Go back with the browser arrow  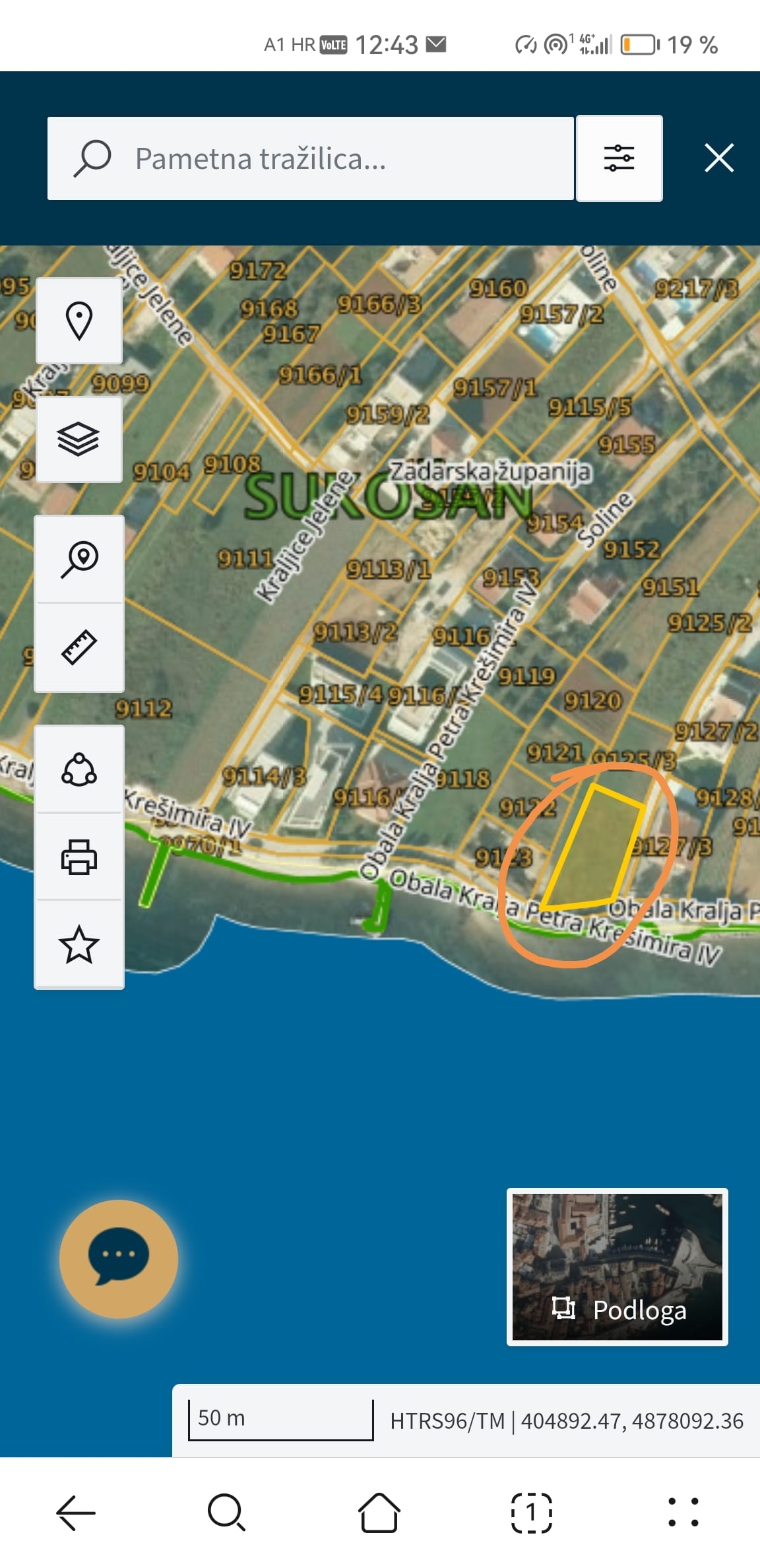point(77,1512)
